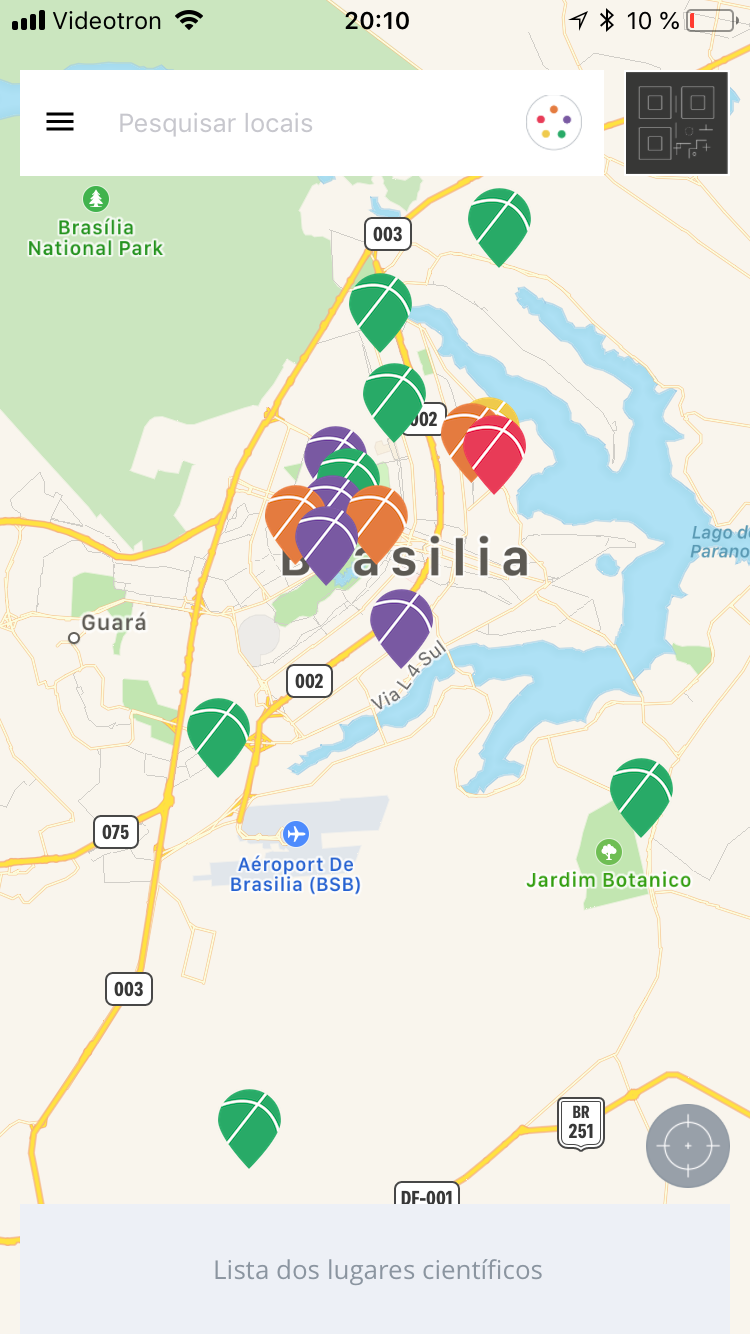The image size is (750, 1334).
Task: Select the northernmost green pin
Action: (x=499, y=218)
